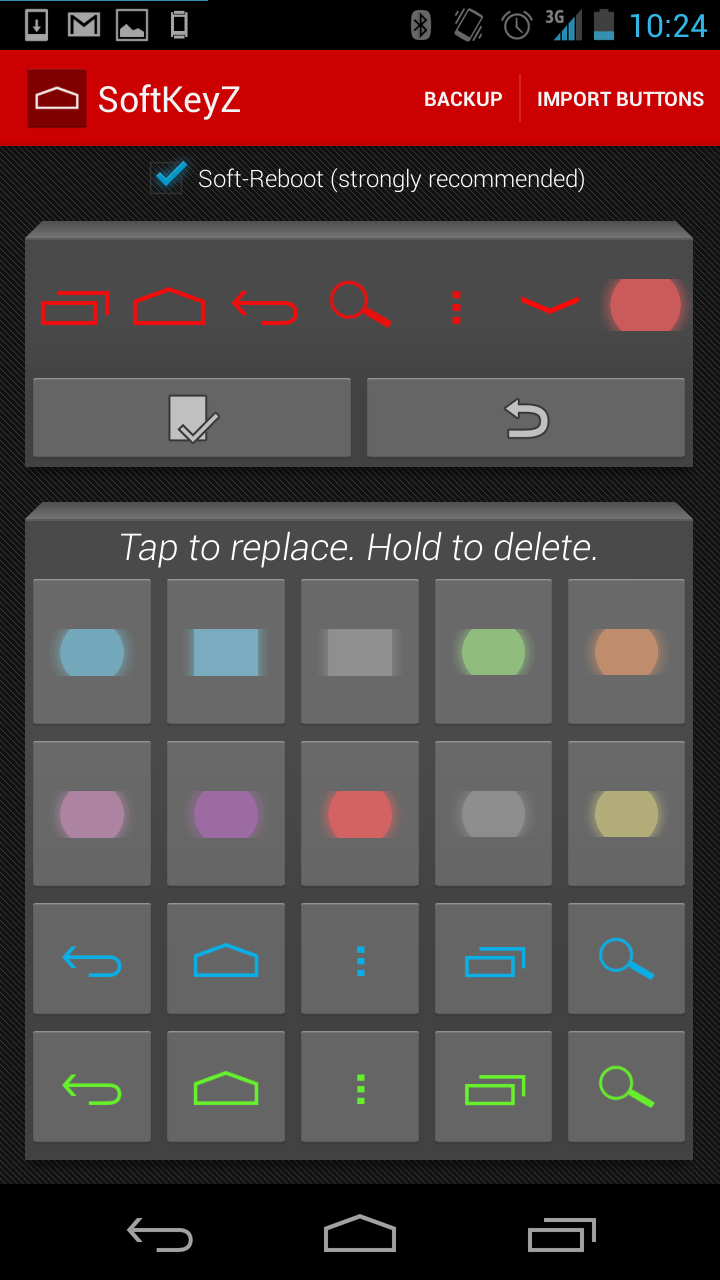Select the red home icon in preview
The image size is (720, 1280).
click(x=169, y=306)
